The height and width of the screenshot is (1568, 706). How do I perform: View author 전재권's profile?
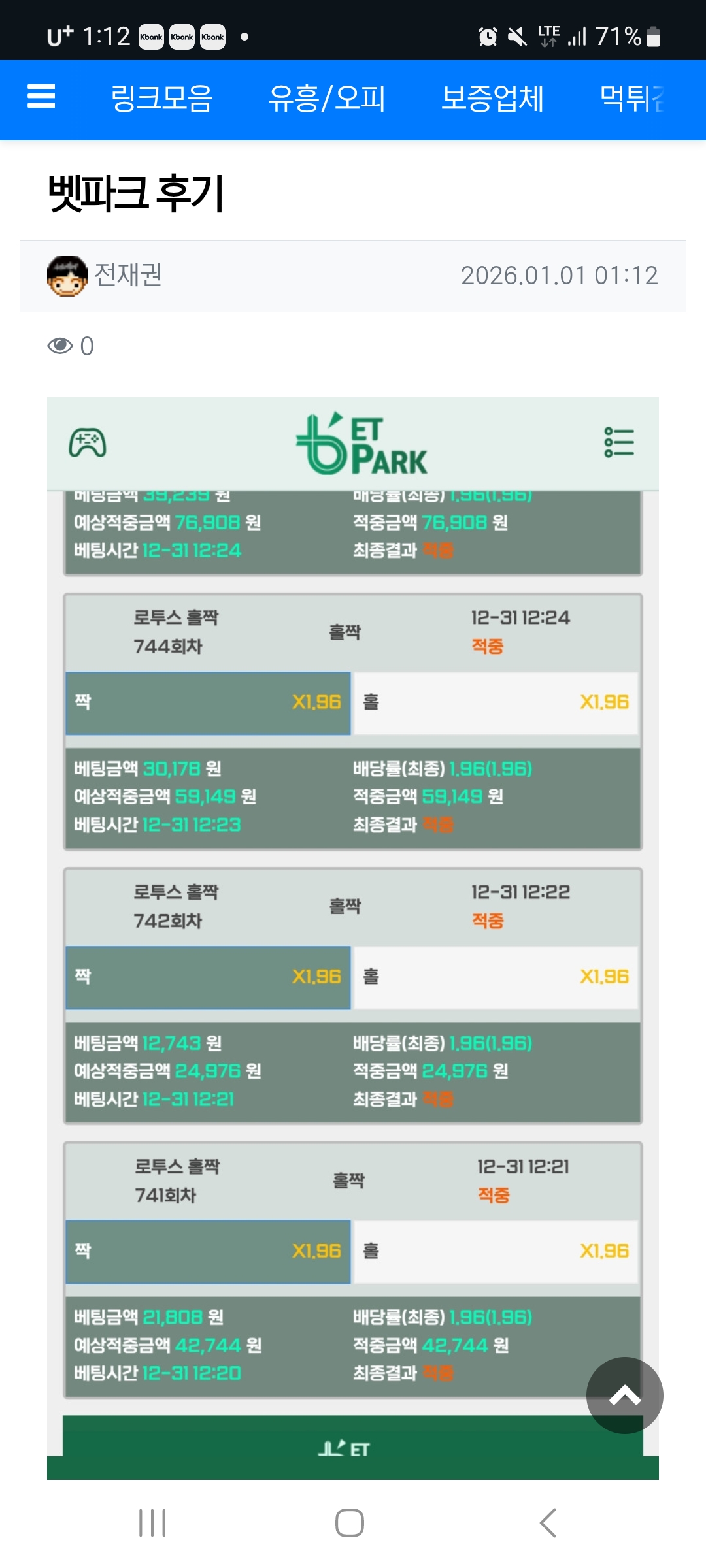[128, 275]
